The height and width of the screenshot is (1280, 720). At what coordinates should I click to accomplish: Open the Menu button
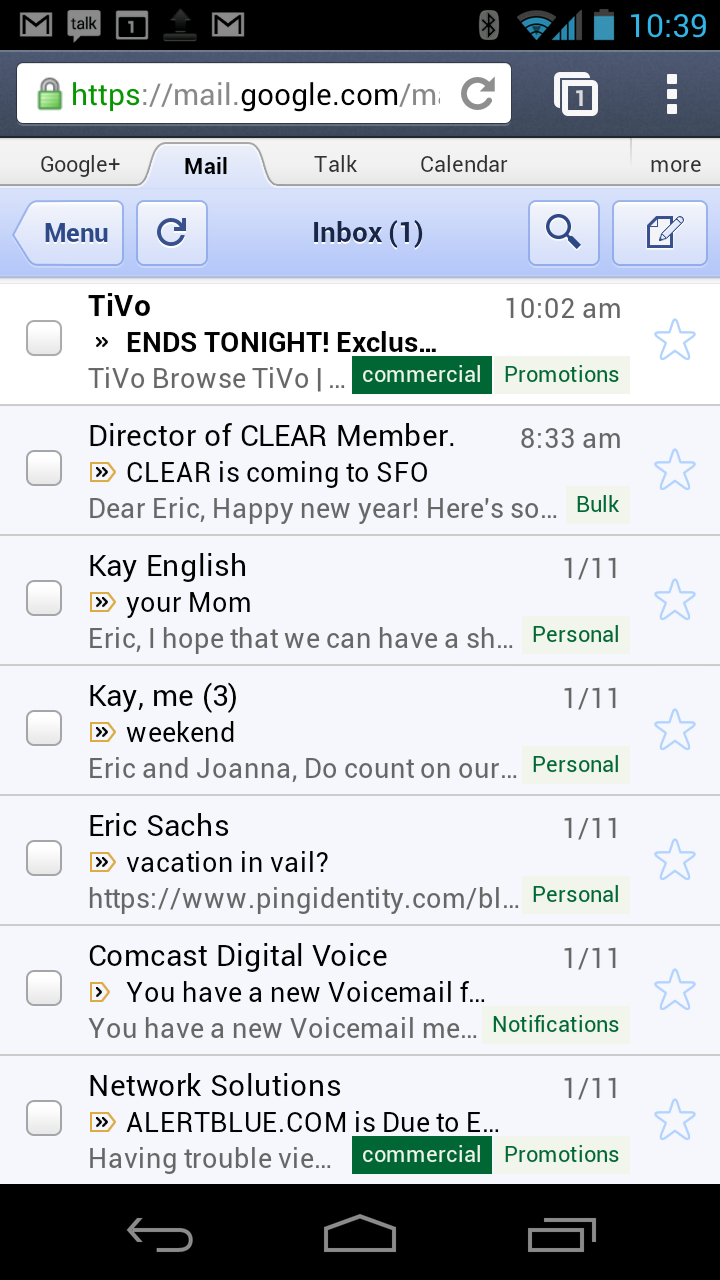pyautogui.click(x=70, y=233)
